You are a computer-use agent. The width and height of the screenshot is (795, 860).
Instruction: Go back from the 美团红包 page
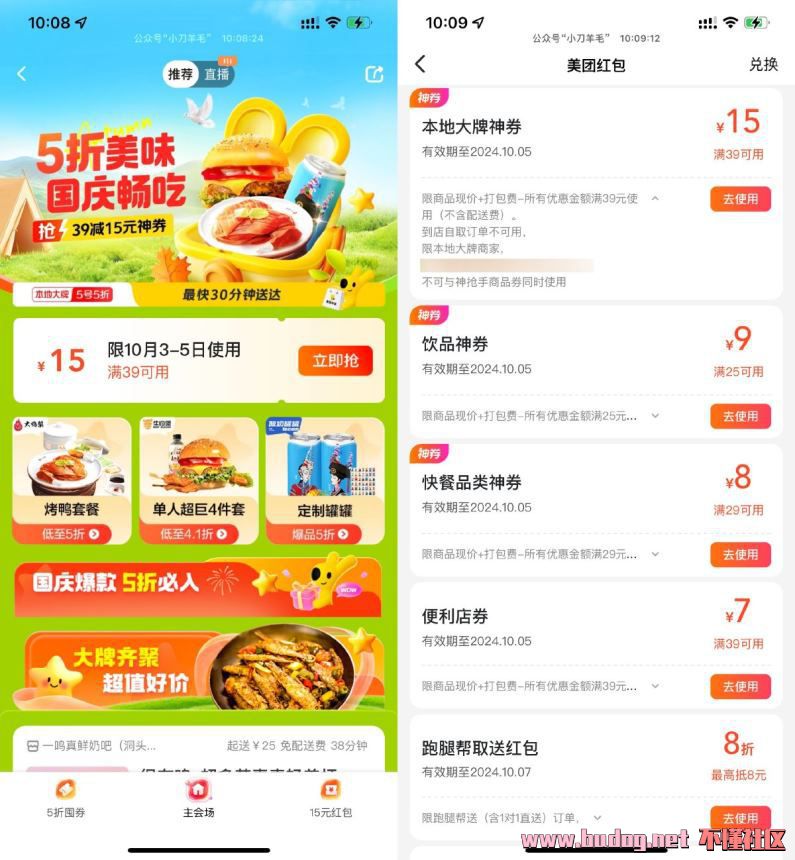pyautogui.click(x=420, y=64)
